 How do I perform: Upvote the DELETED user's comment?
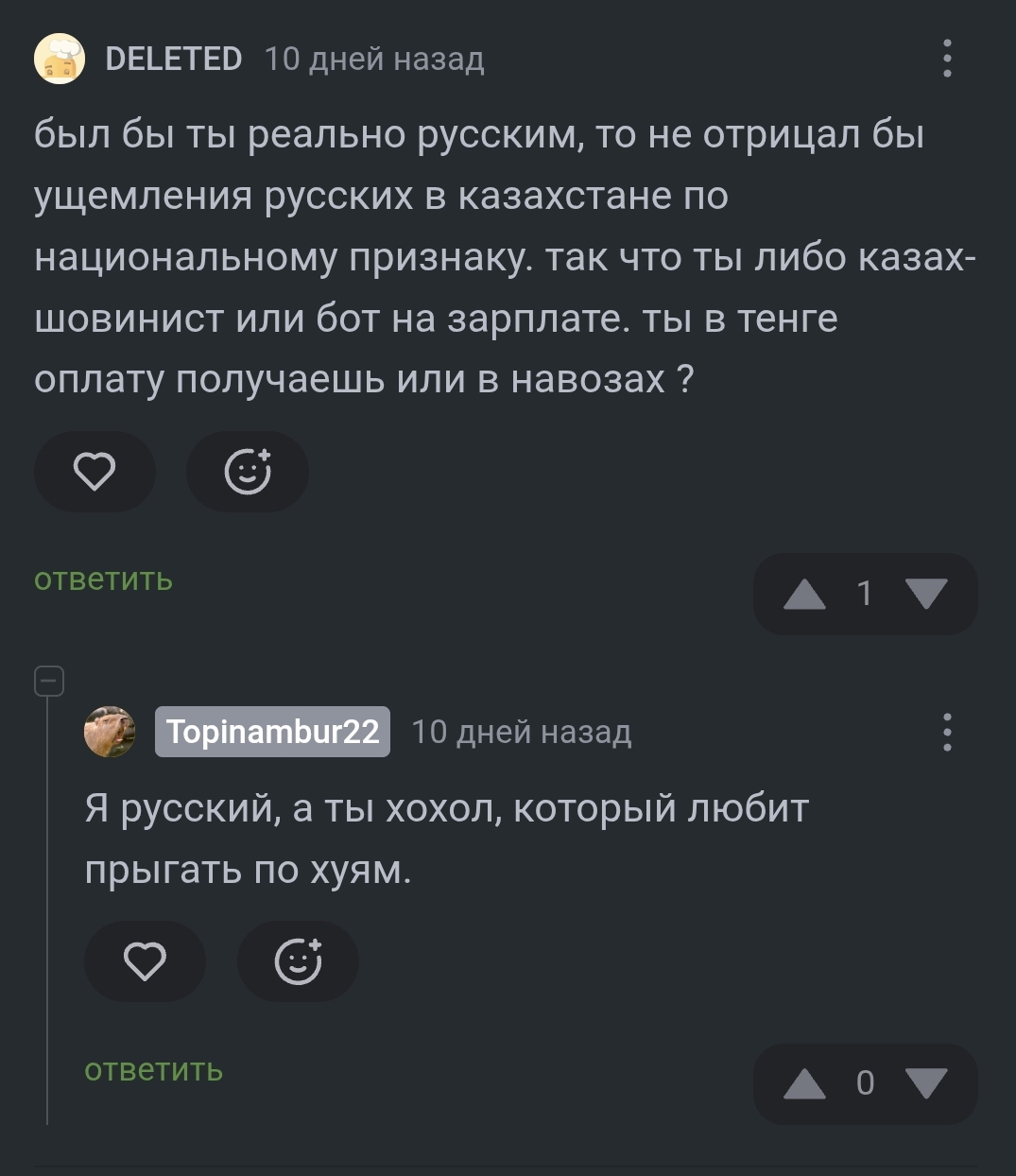click(804, 594)
